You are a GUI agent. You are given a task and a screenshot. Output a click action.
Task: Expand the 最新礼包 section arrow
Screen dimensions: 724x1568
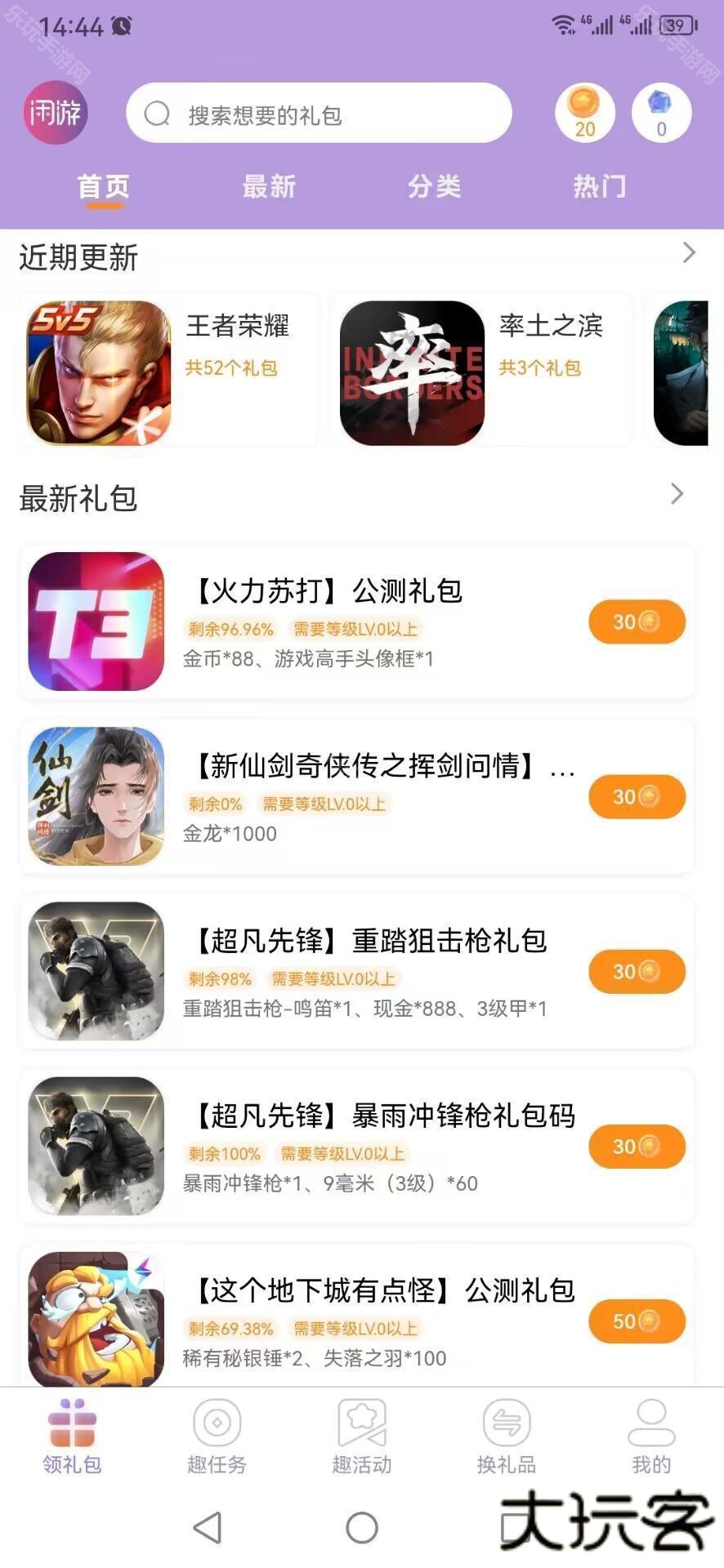point(677,493)
